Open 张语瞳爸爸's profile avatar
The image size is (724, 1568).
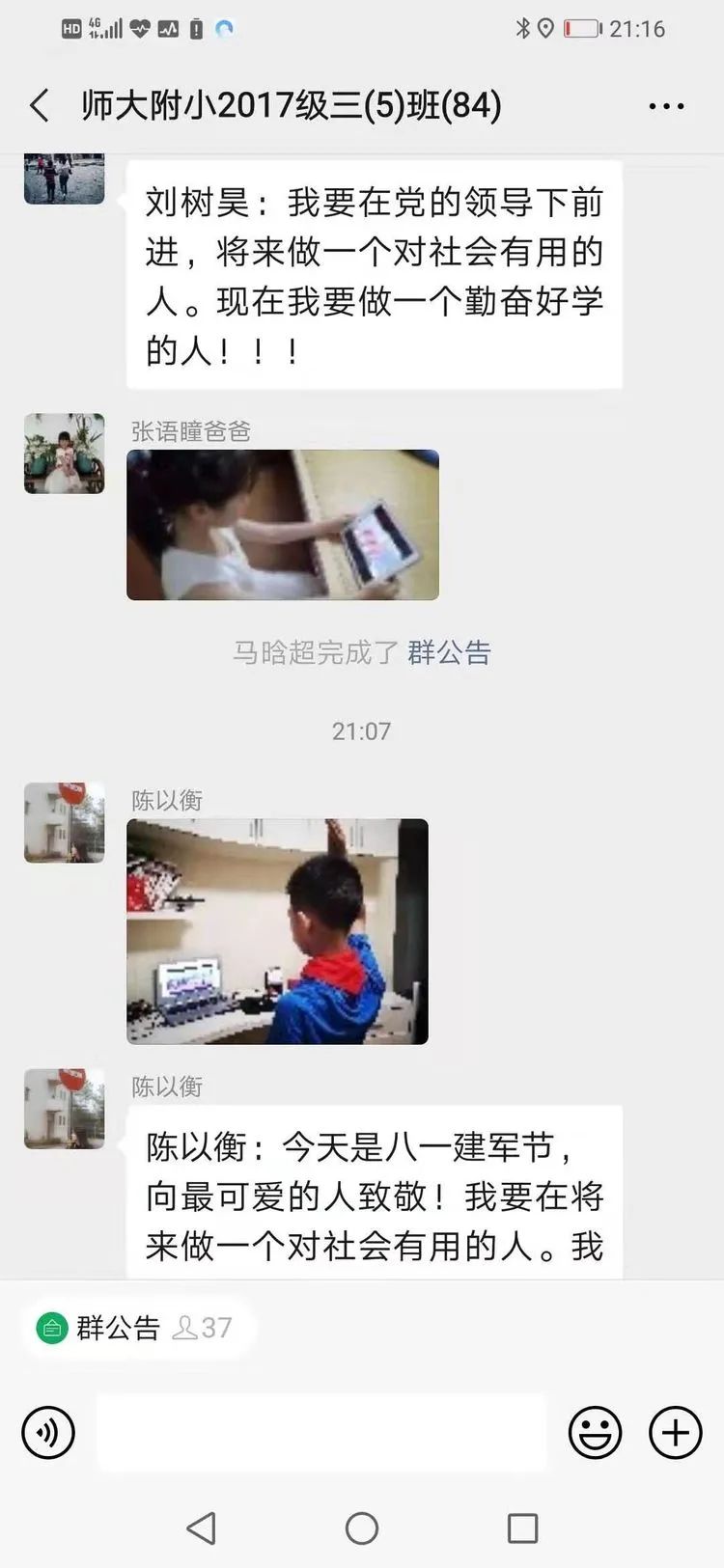click(64, 454)
